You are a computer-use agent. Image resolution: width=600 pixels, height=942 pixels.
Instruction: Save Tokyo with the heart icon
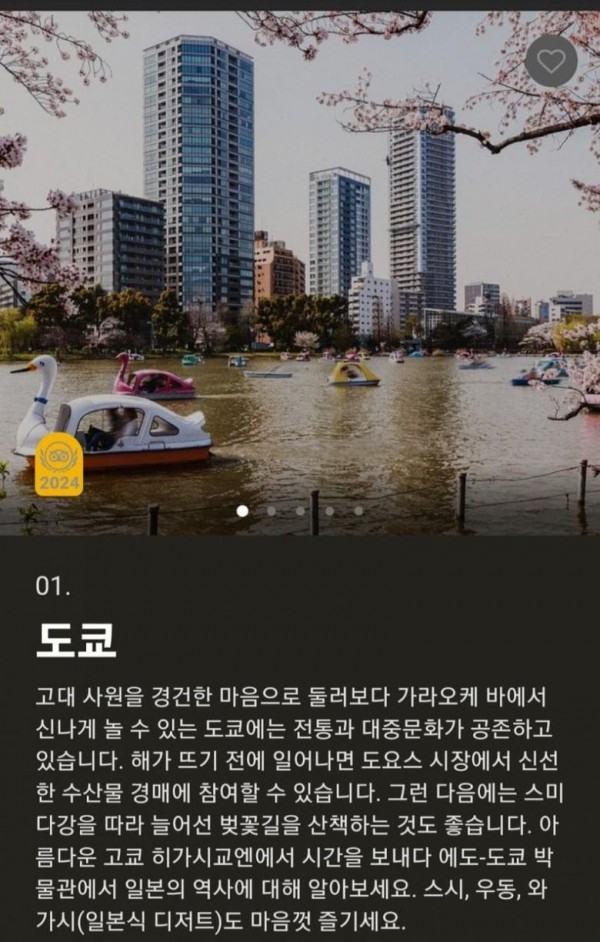click(x=551, y=61)
